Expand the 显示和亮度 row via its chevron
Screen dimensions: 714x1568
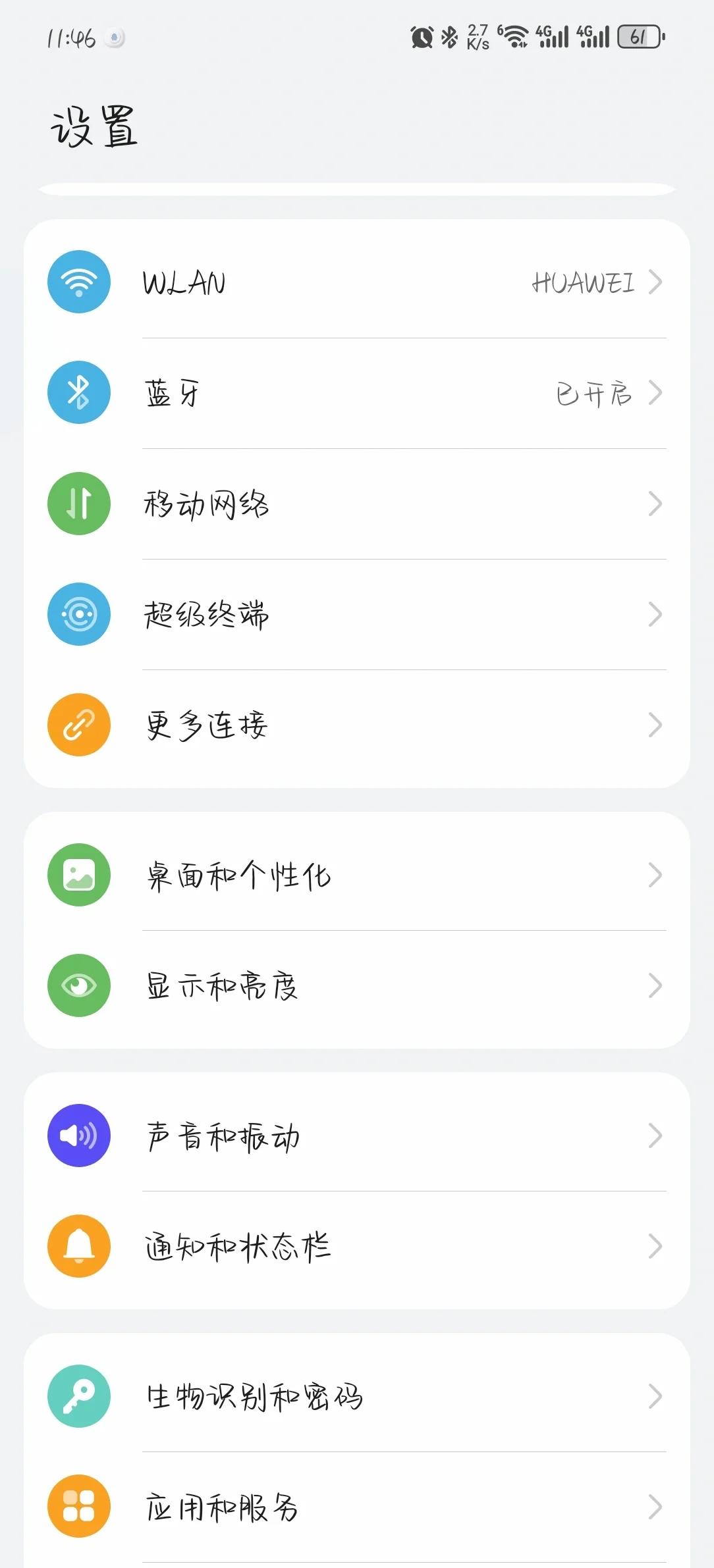point(656,986)
